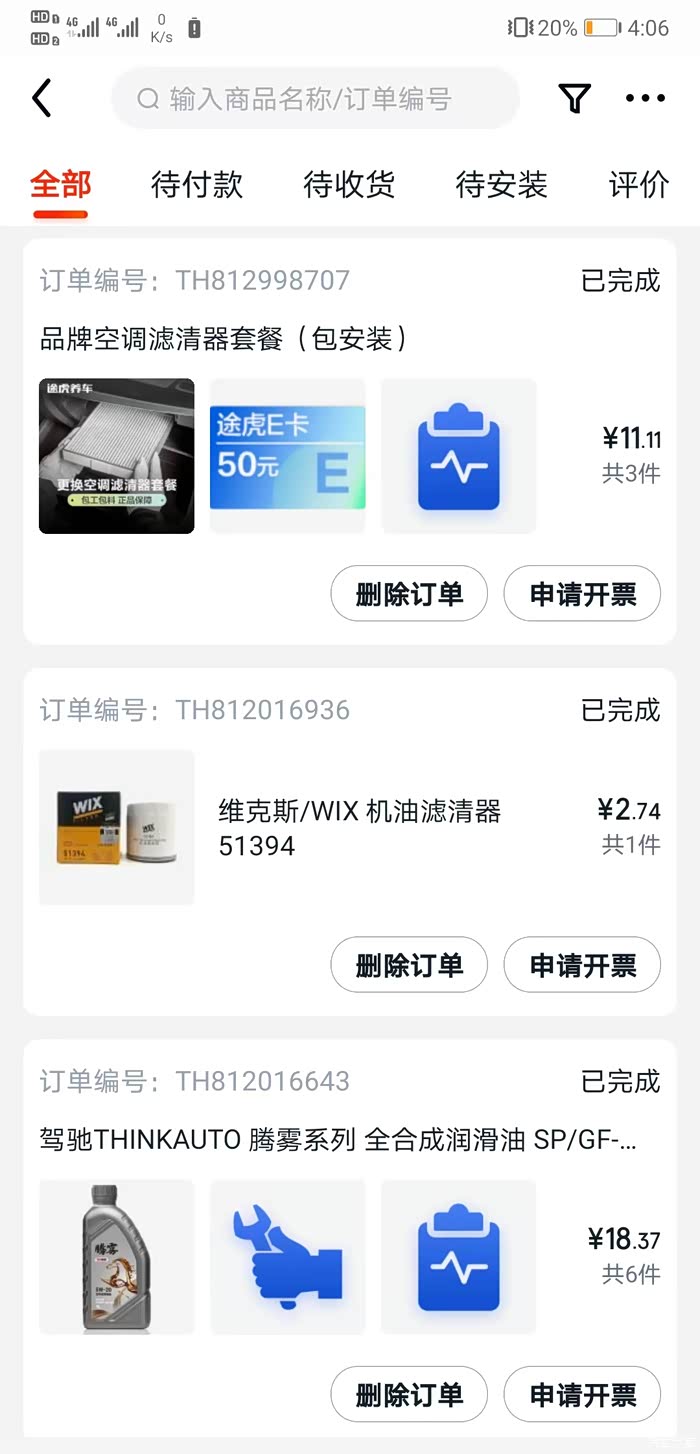Tap 申请开票 for order TH812998707
The image size is (700, 1454).
coord(582,594)
